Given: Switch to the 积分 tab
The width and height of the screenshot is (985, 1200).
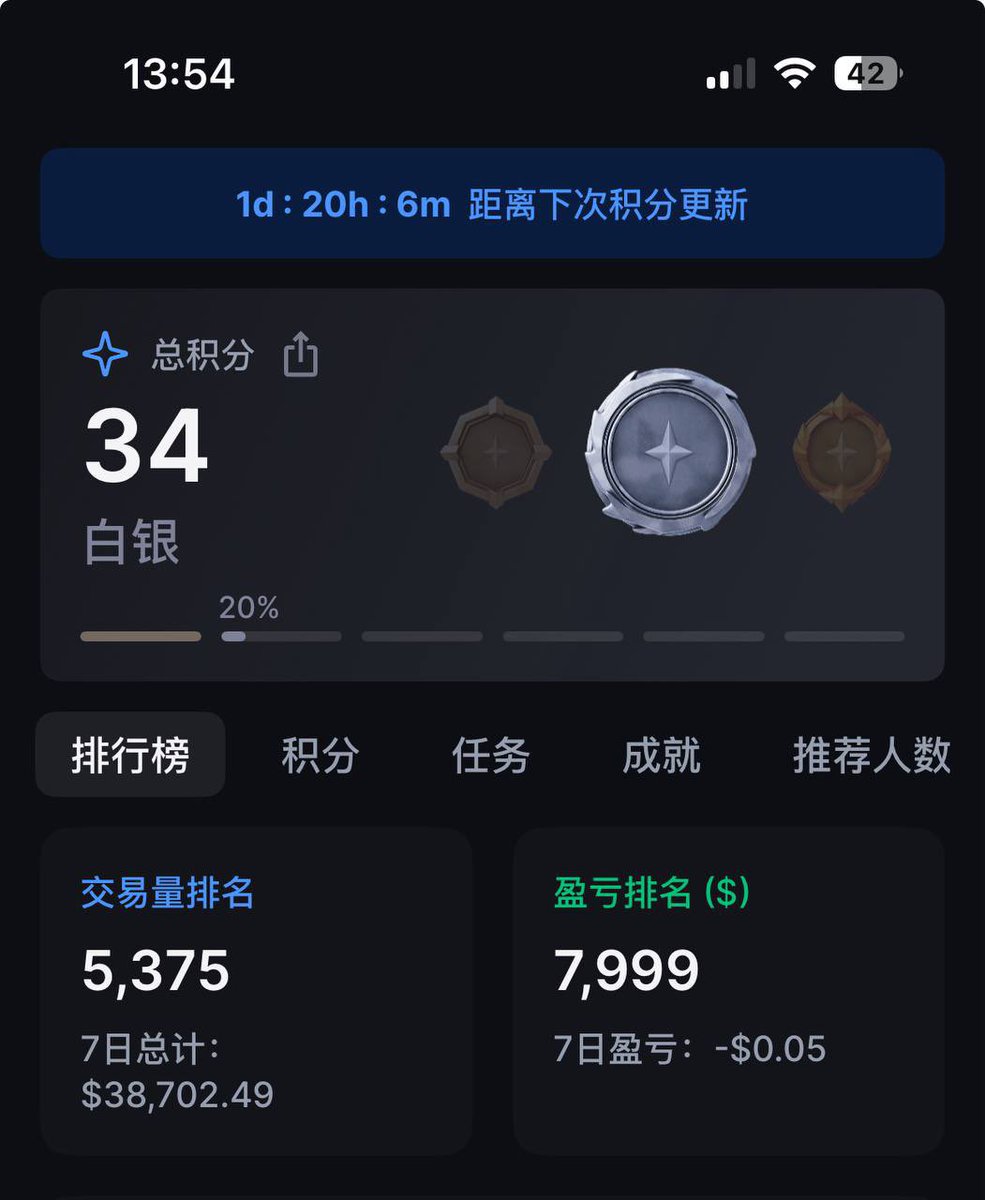Looking at the screenshot, I should [x=320, y=755].
